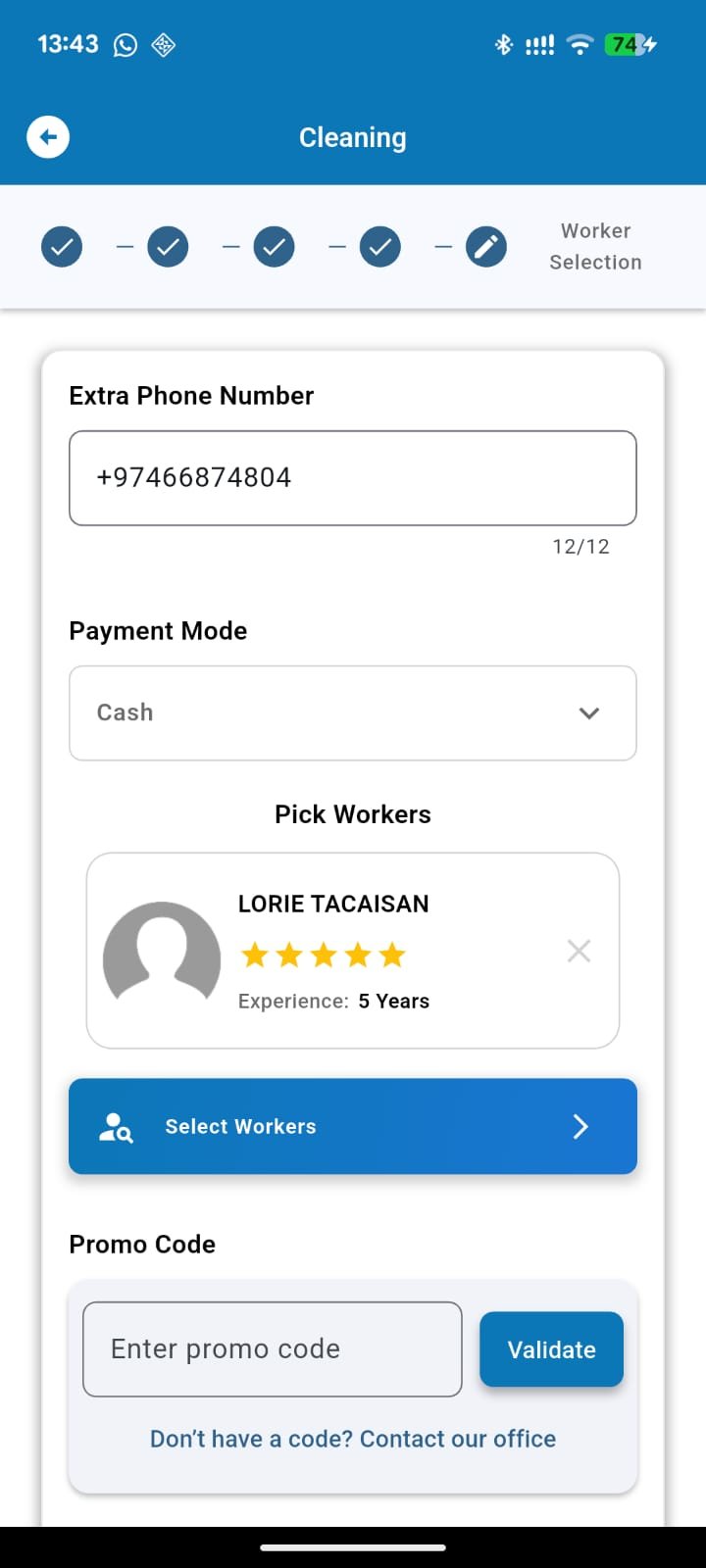Tap the Enter promo code field
The height and width of the screenshot is (1568, 706).
[272, 1349]
